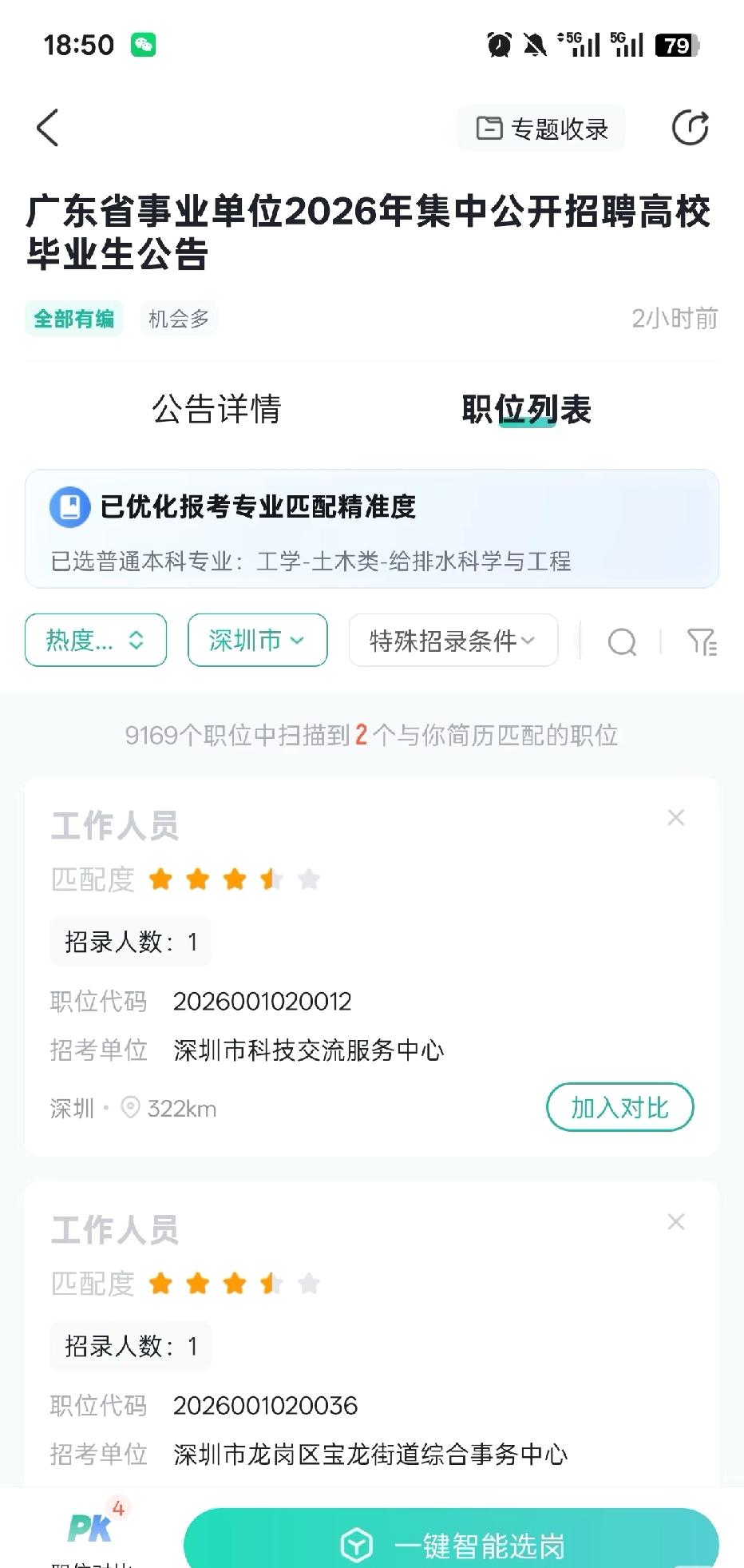Tap the back arrow at top left
The image size is (744, 1568).
[48, 127]
